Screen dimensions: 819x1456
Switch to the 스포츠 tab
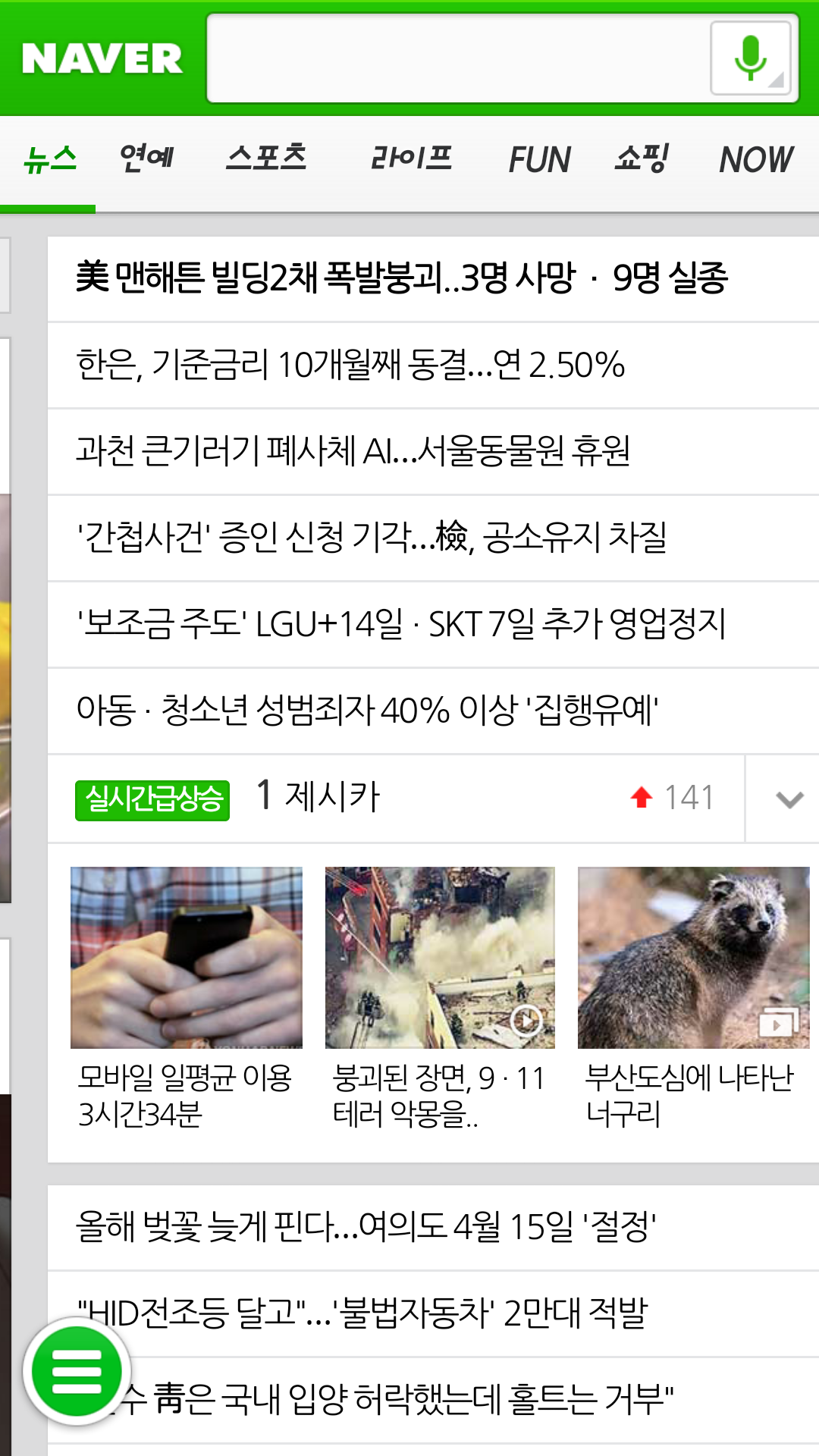(266, 159)
